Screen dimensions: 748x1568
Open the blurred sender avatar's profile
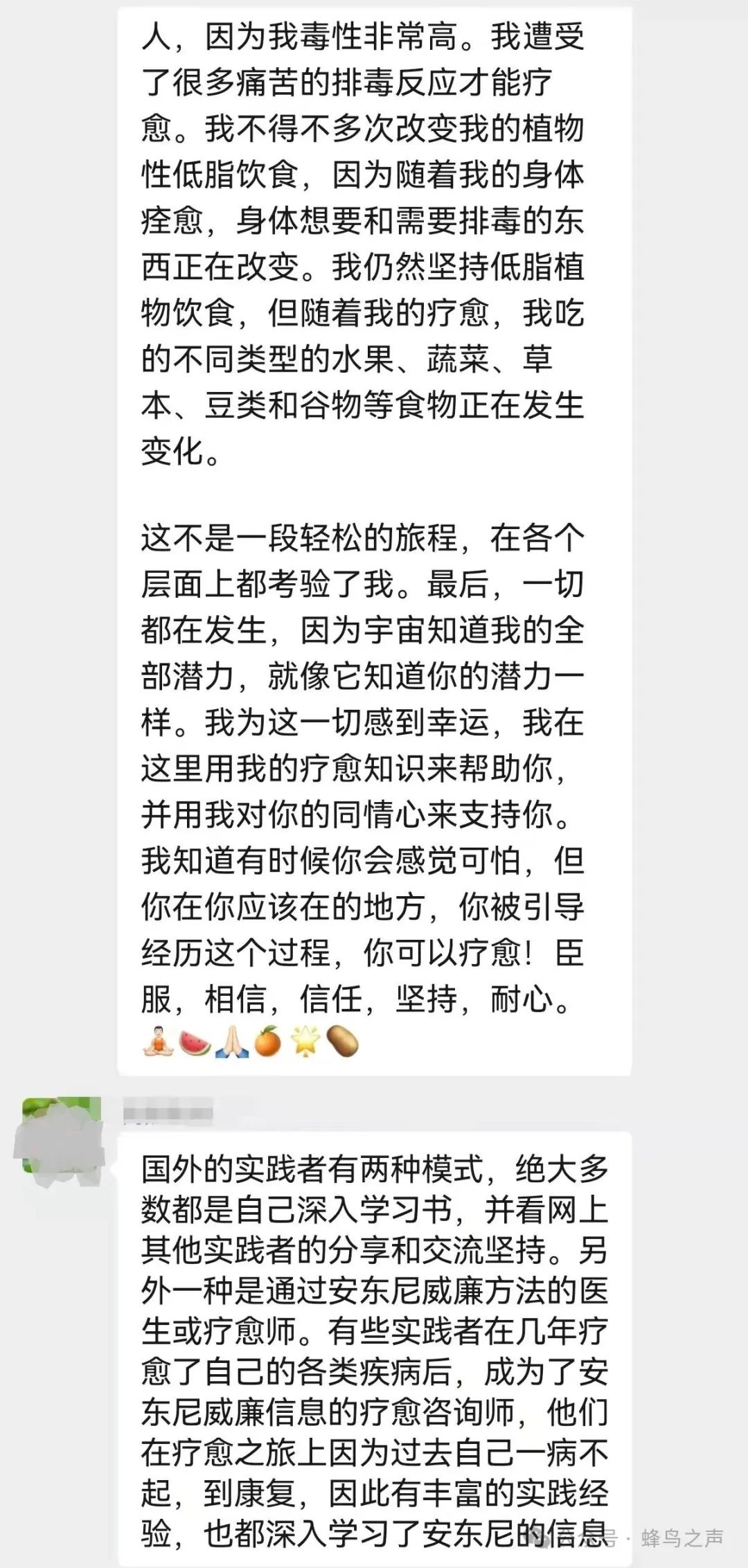[x=61, y=1134]
